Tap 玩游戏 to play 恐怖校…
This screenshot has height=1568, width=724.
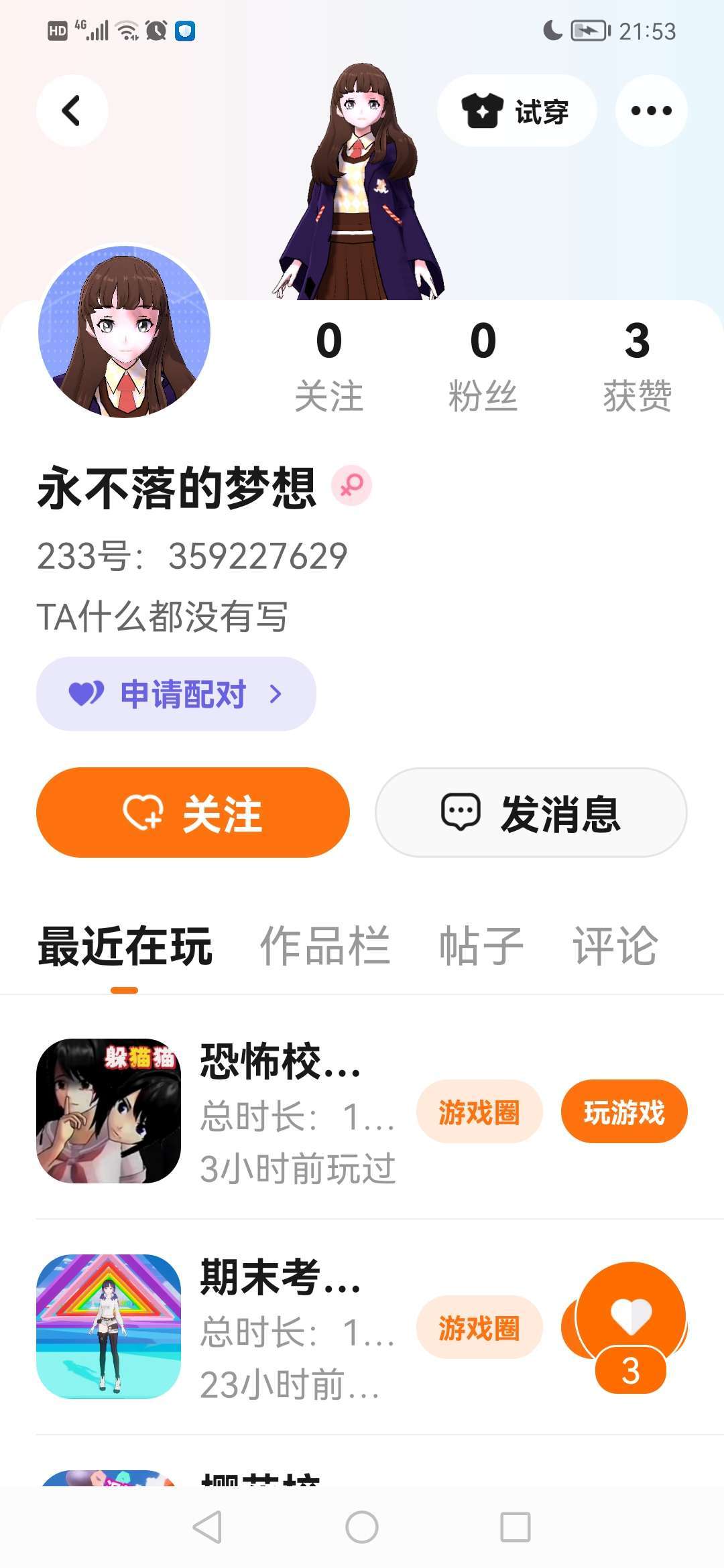pyautogui.click(x=623, y=1112)
